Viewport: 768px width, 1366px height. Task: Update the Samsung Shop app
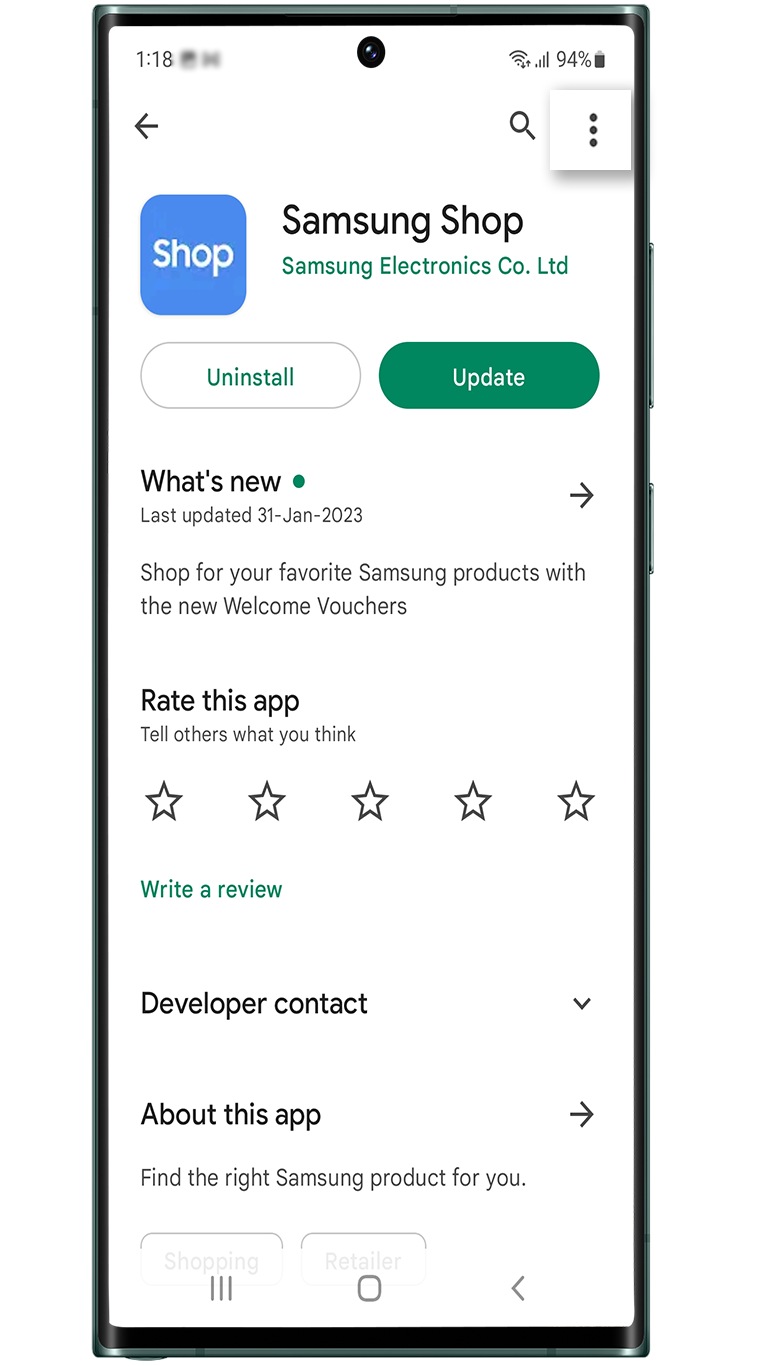click(x=489, y=376)
